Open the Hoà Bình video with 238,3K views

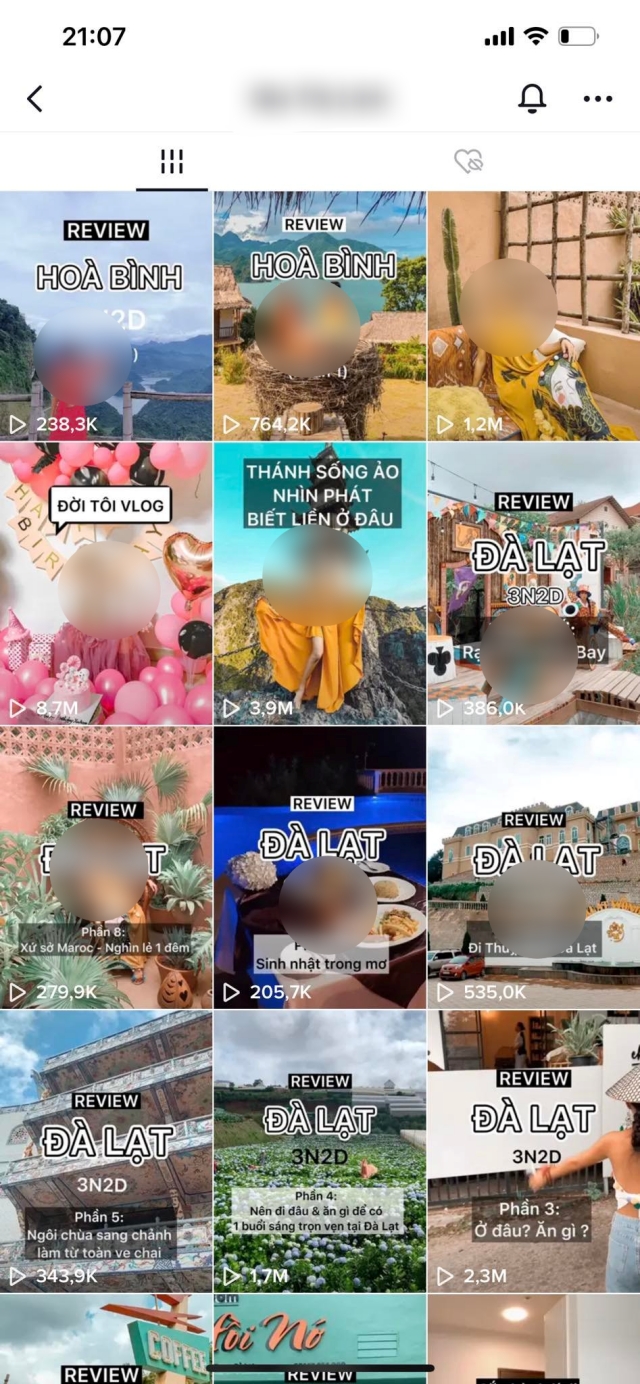pyautogui.click(x=106, y=316)
